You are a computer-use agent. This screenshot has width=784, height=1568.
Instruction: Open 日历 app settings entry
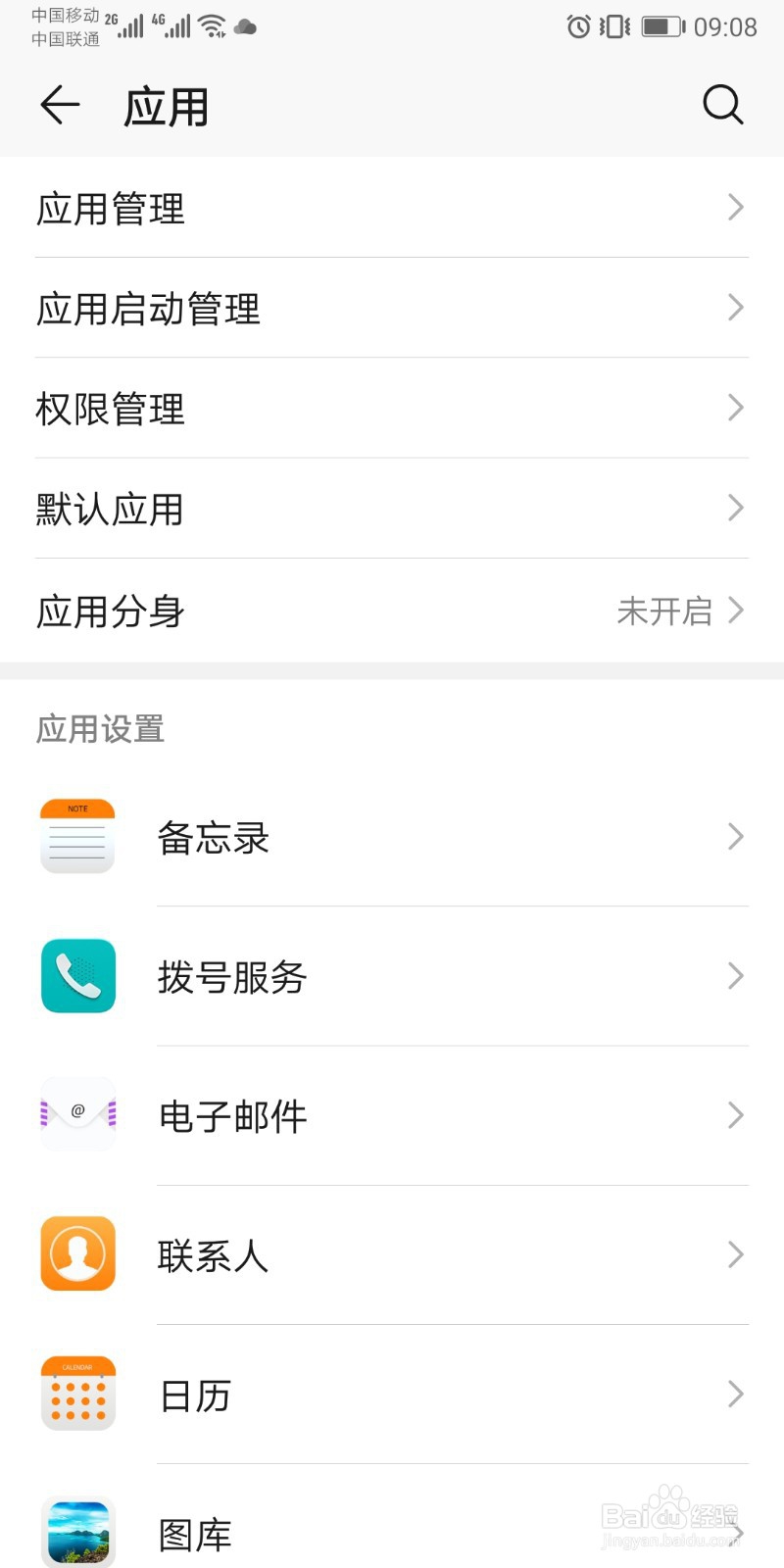392,1394
